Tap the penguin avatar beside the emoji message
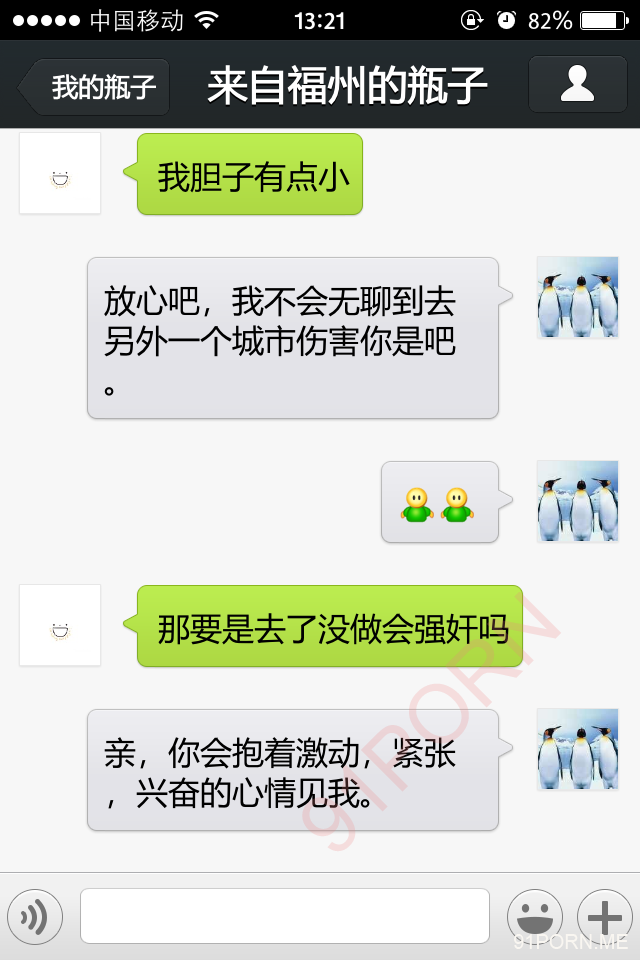Viewport: 640px width, 960px height. (x=577, y=501)
